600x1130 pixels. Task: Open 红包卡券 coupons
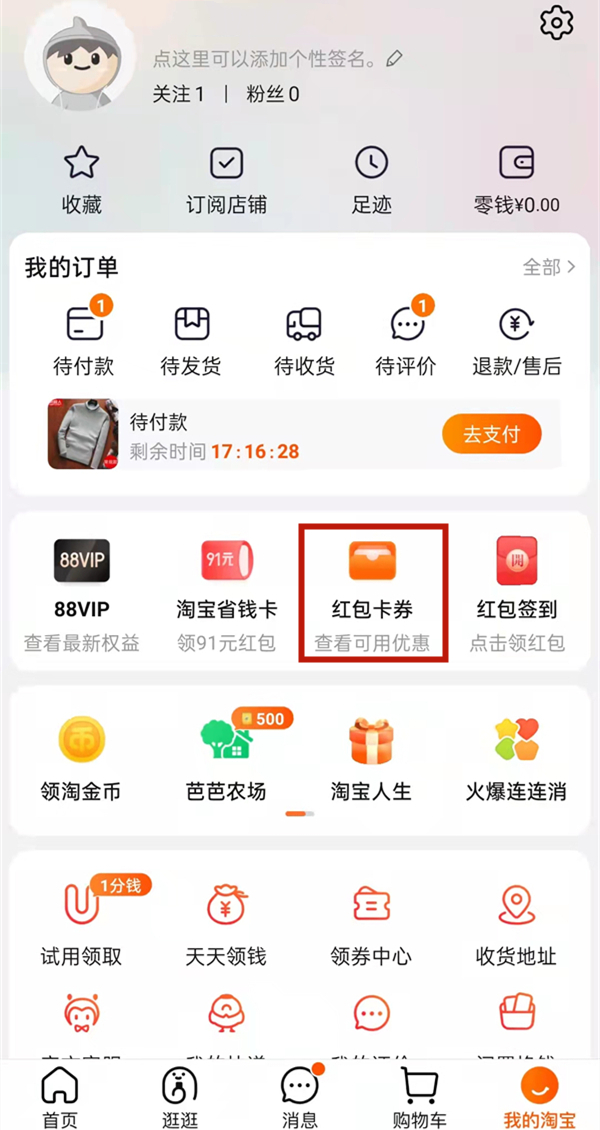coord(372,593)
